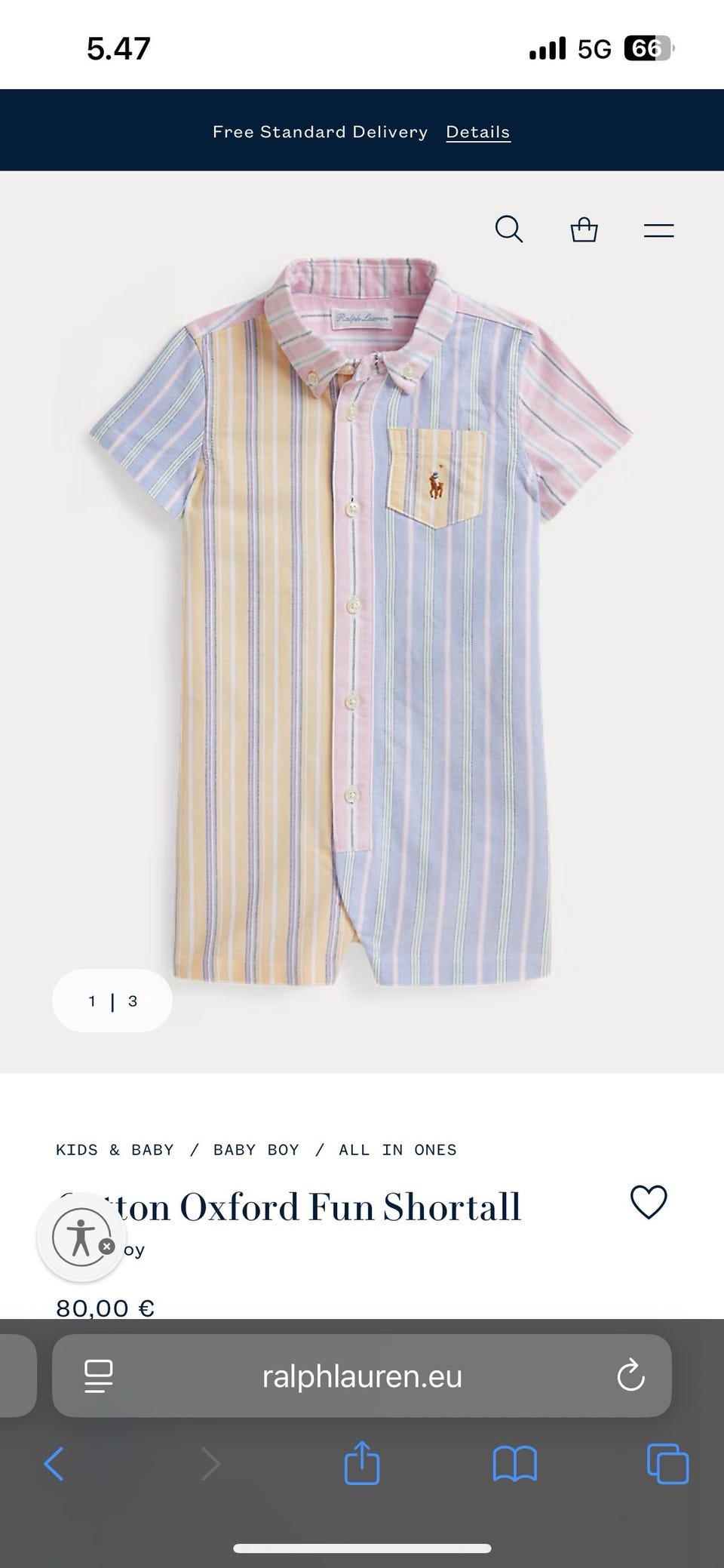This screenshot has width=724, height=1568.
Task: Go back to the previous page
Action: point(54,1464)
